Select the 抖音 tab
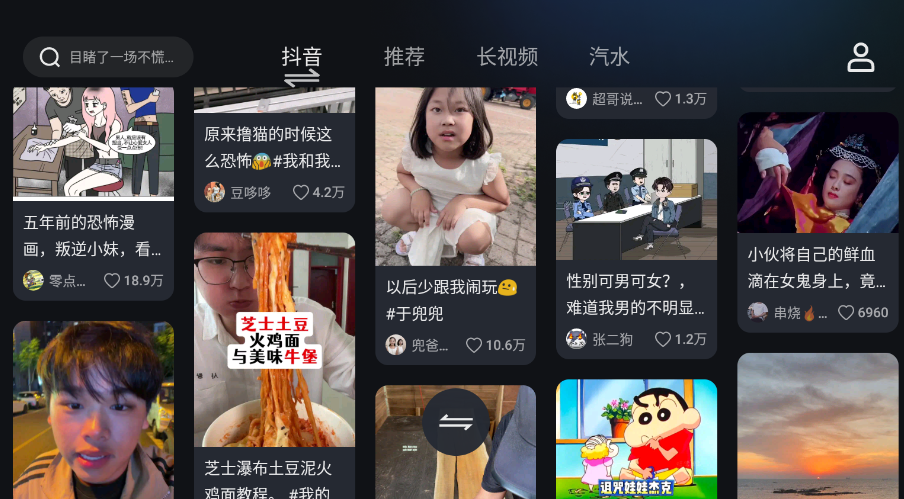The image size is (904, 499). tap(301, 57)
